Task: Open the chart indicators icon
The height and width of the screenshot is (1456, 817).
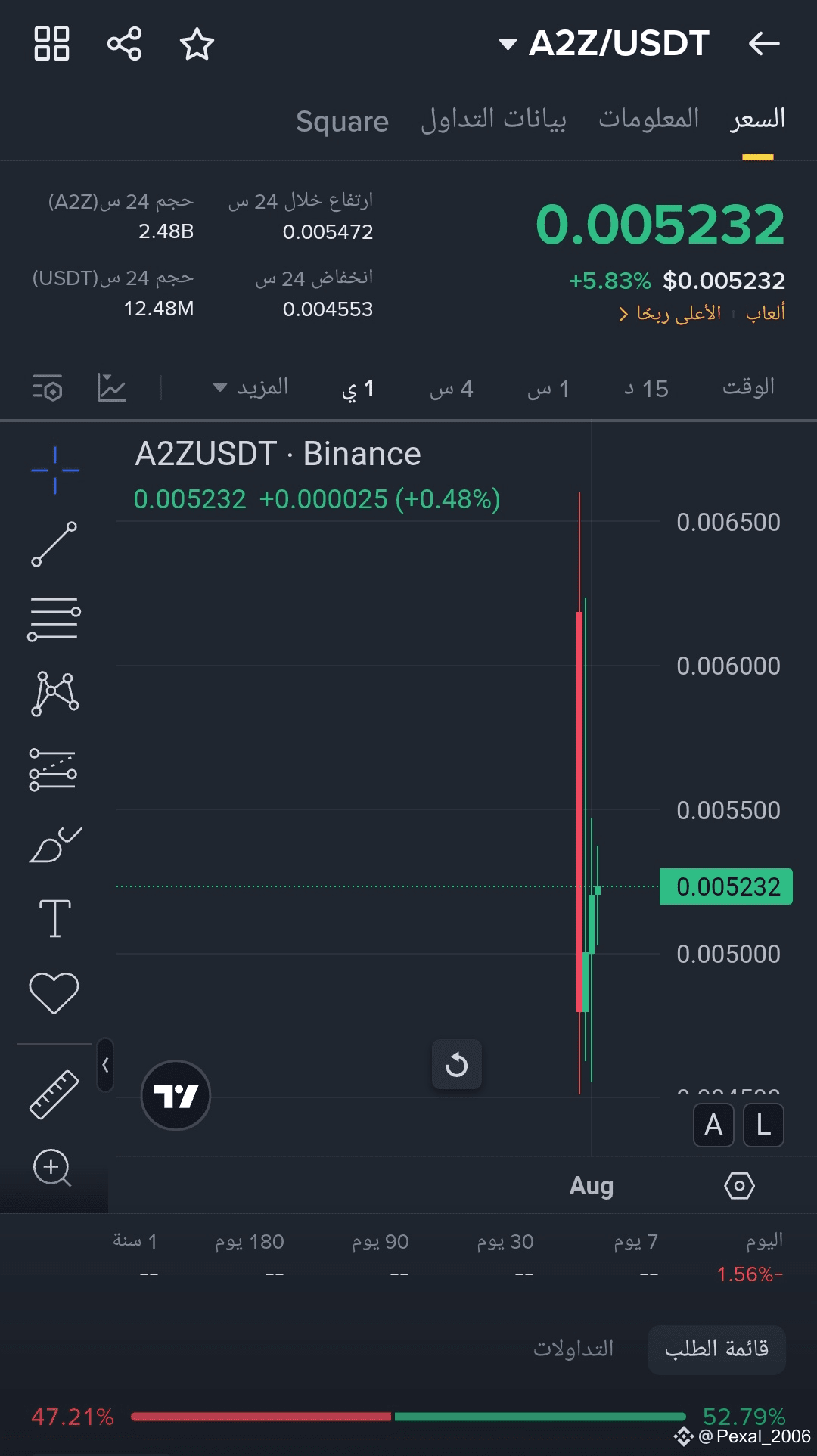Action: tap(112, 387)
